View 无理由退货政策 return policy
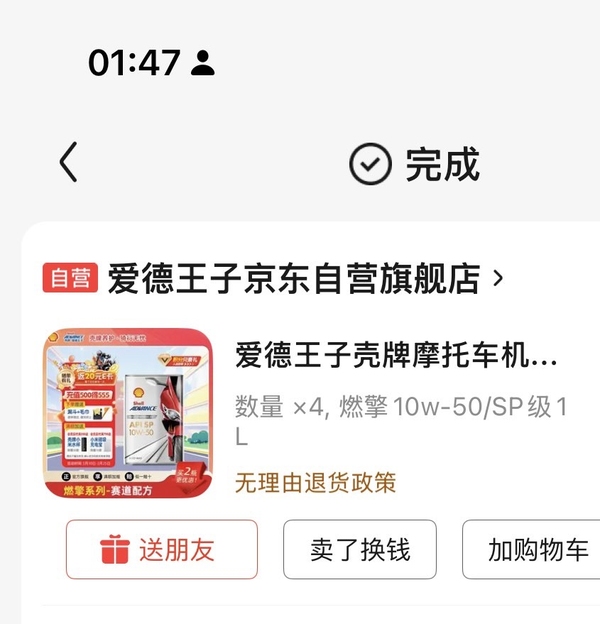600x624 pixels. point(315,483)
